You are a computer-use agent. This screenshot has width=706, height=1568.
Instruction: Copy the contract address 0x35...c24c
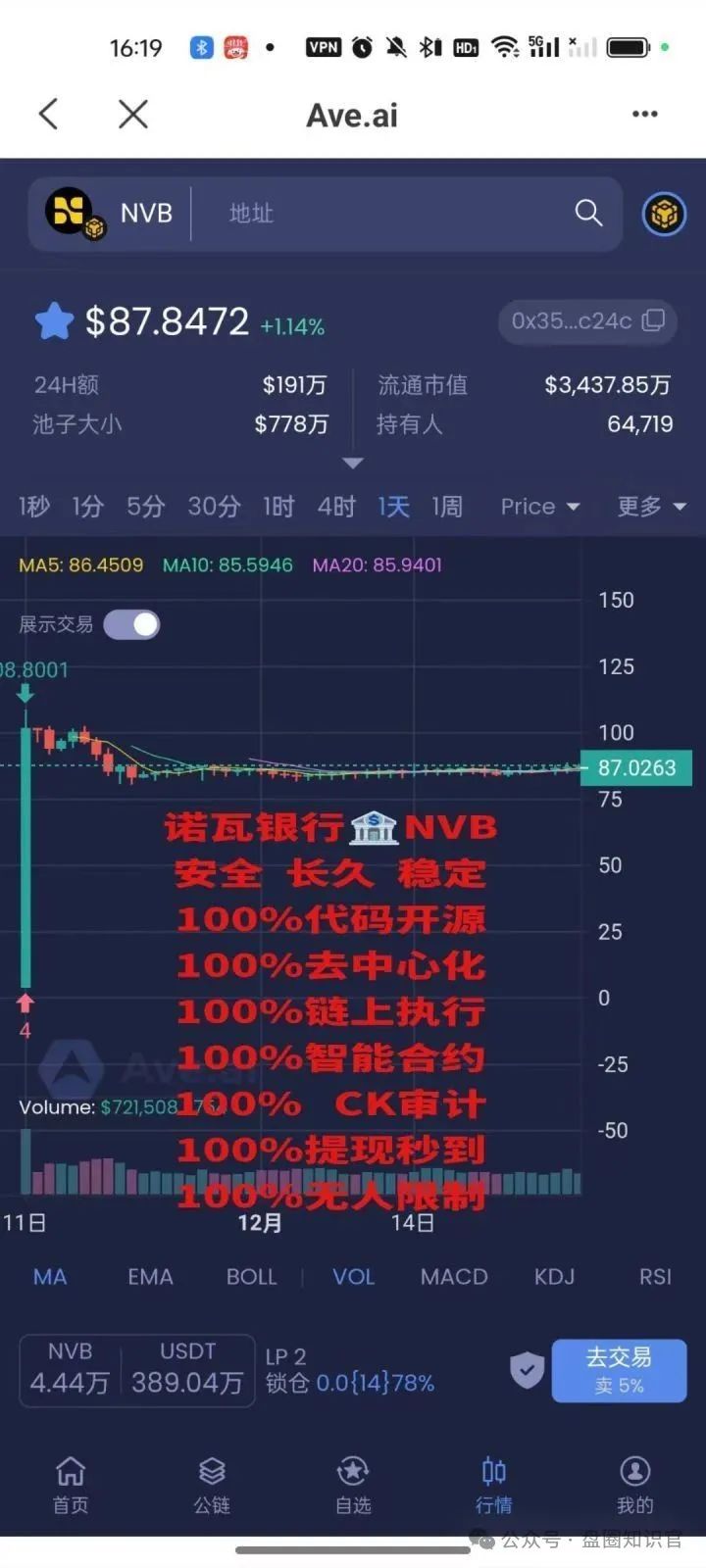pyautogui.click(x=653, y=320)
